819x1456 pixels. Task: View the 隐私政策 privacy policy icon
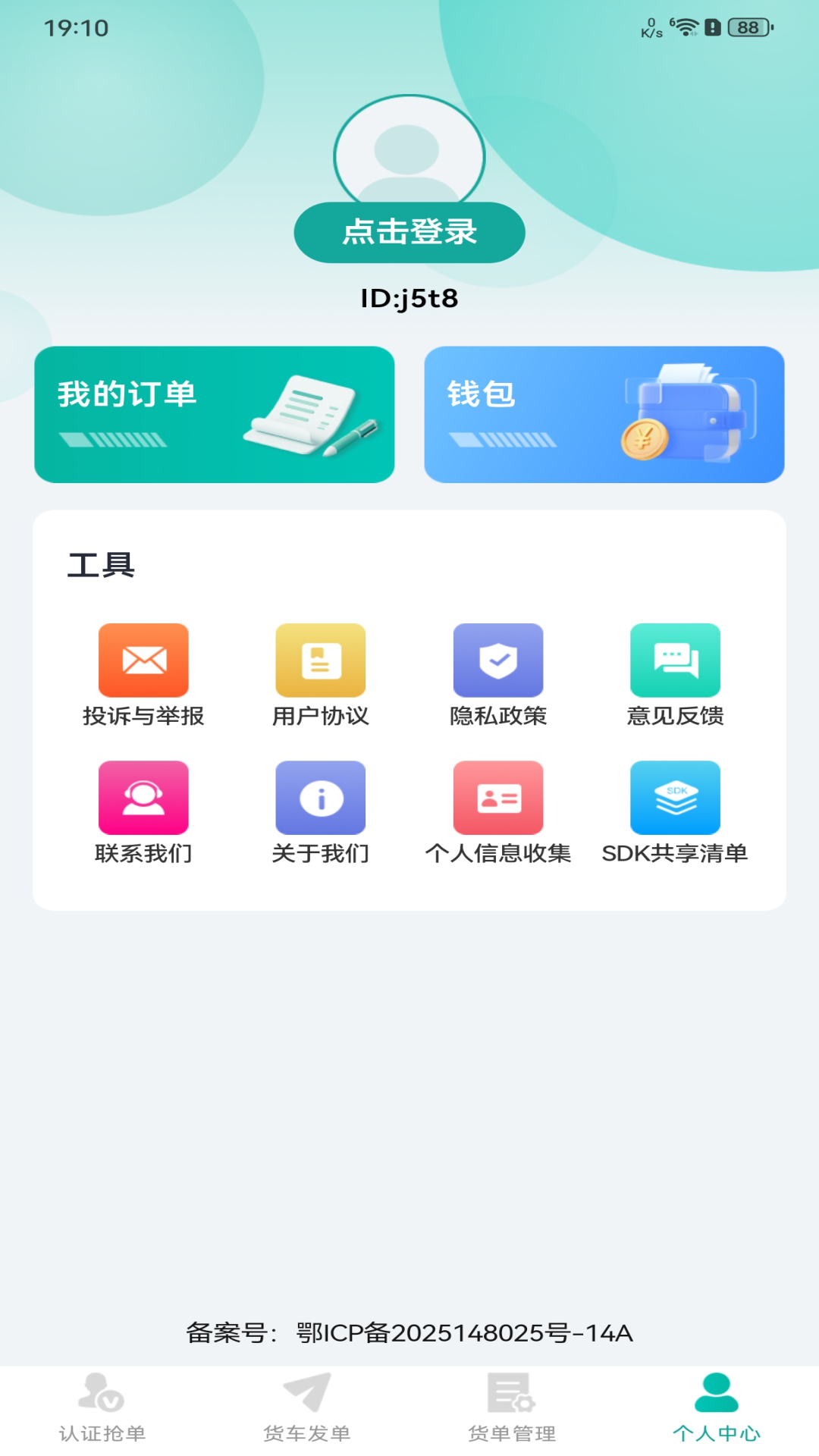point(498,658)
